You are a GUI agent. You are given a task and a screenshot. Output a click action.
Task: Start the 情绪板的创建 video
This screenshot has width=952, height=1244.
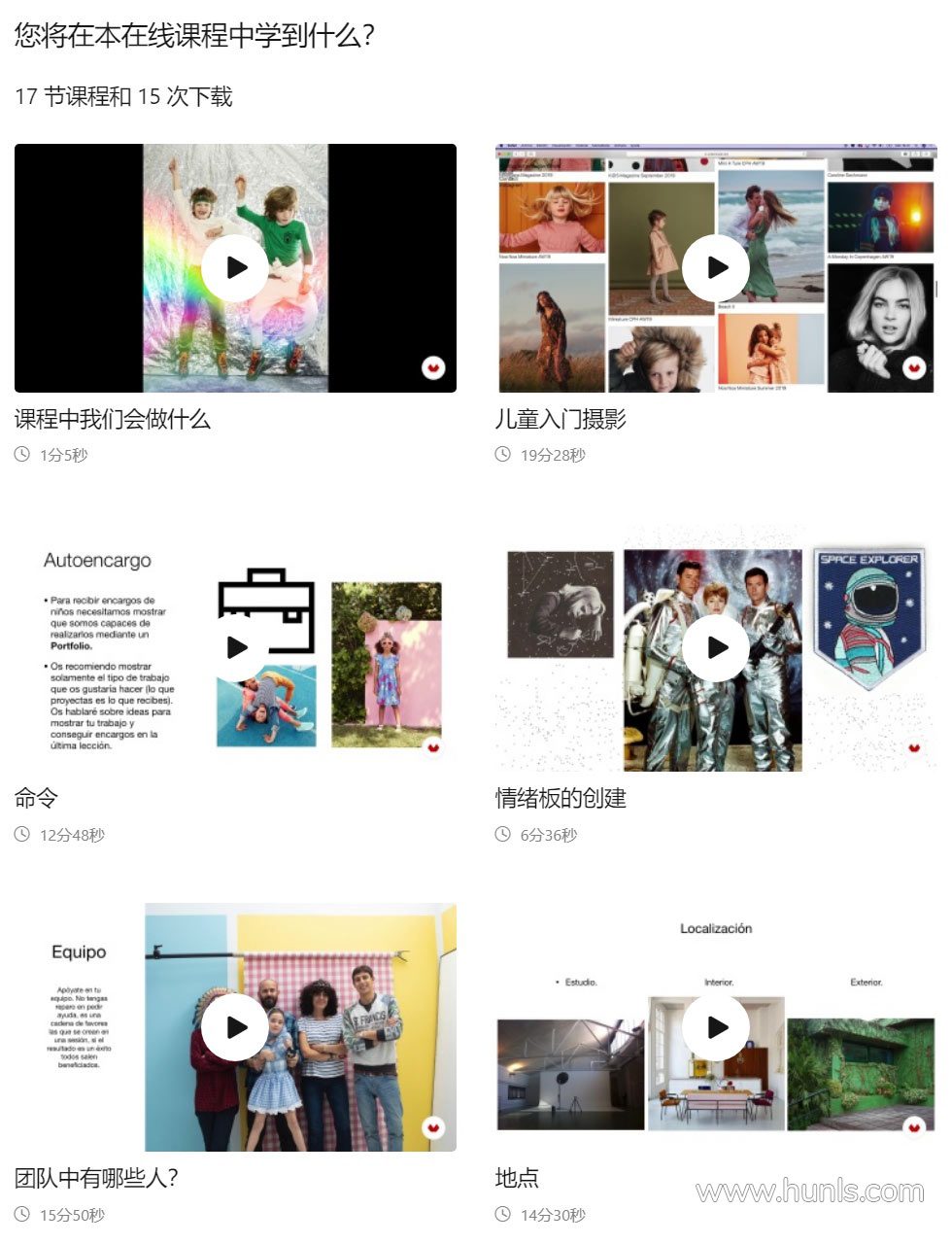[x=716, y=647]
